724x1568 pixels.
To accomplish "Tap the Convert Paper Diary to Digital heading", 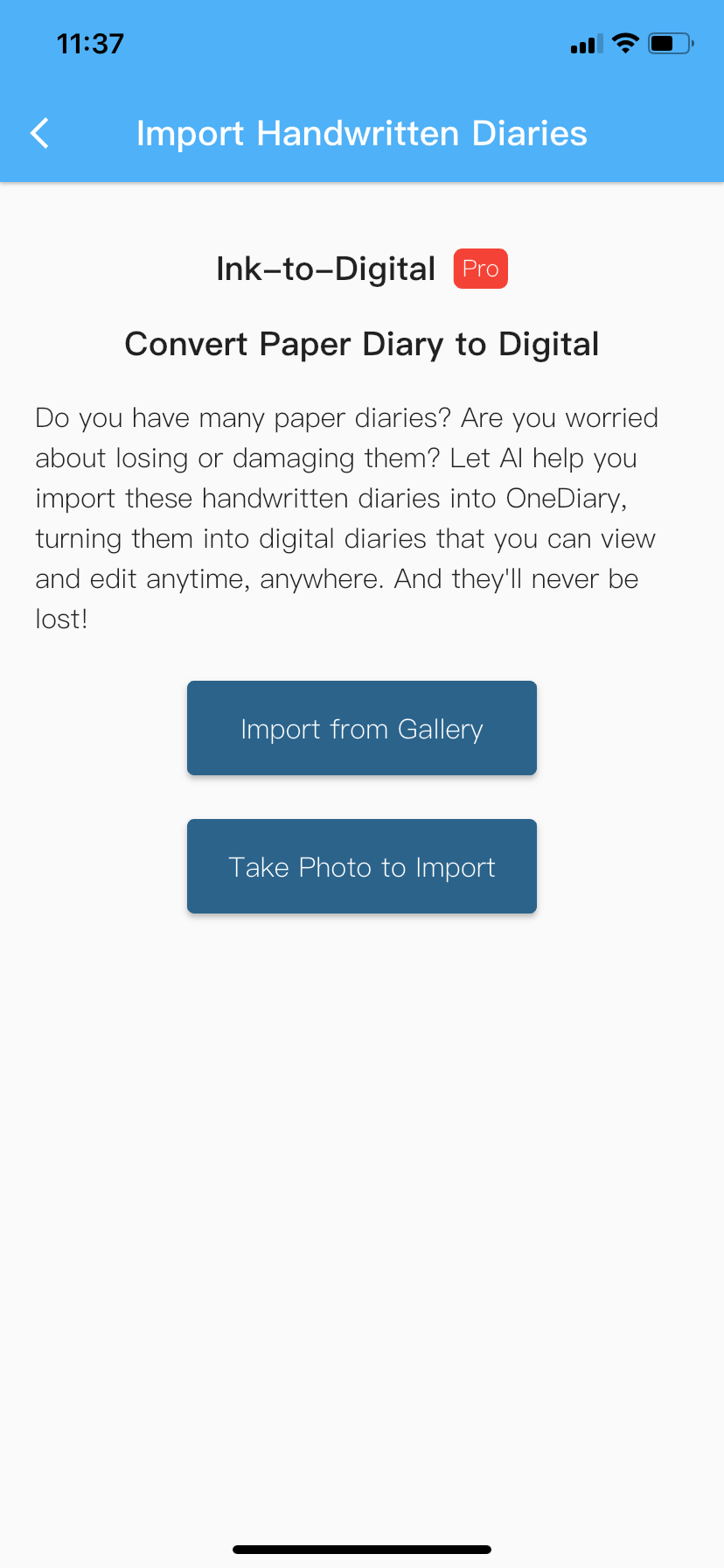I will (362, 343).
